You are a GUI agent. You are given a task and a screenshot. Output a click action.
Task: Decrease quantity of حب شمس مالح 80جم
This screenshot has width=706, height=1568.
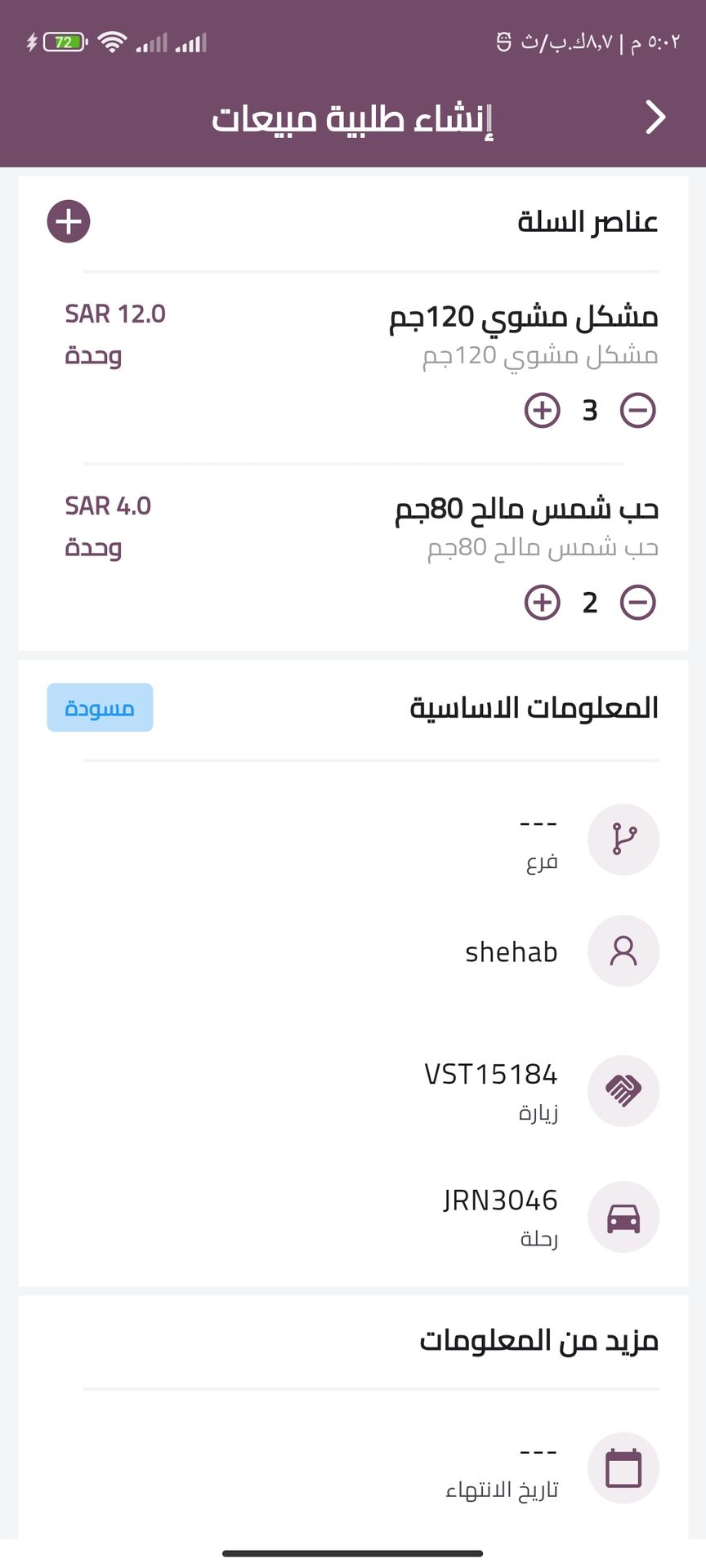tap(638, 603)
